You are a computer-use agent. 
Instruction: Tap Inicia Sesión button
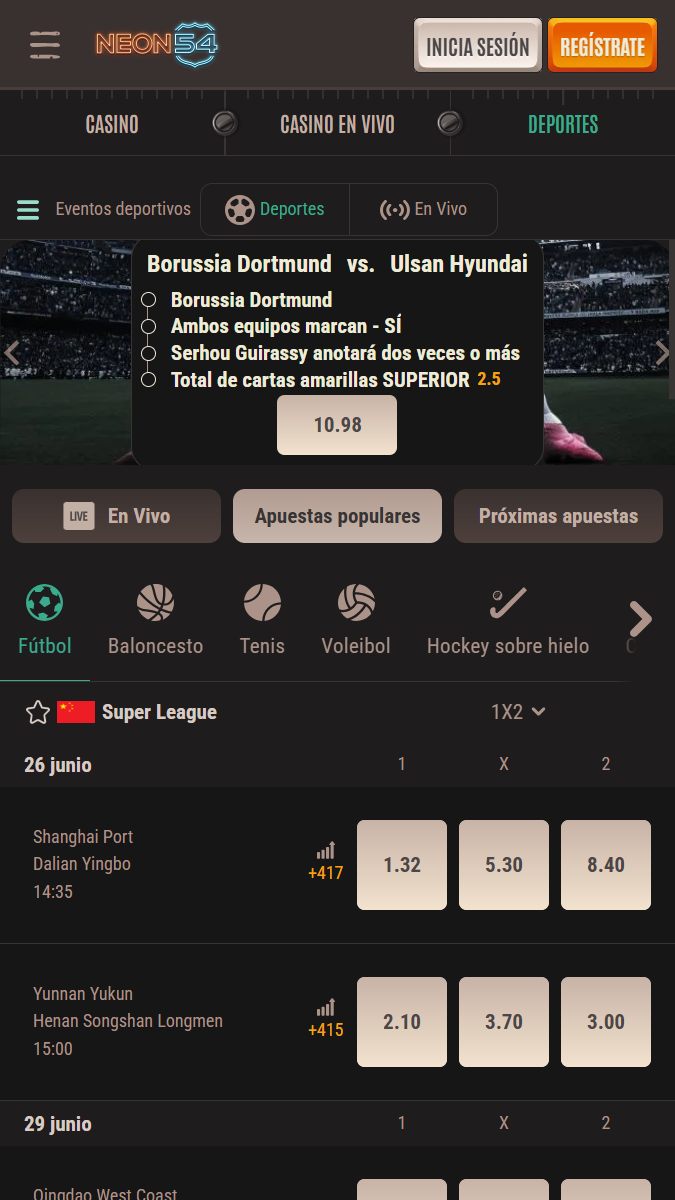(478, 46)
